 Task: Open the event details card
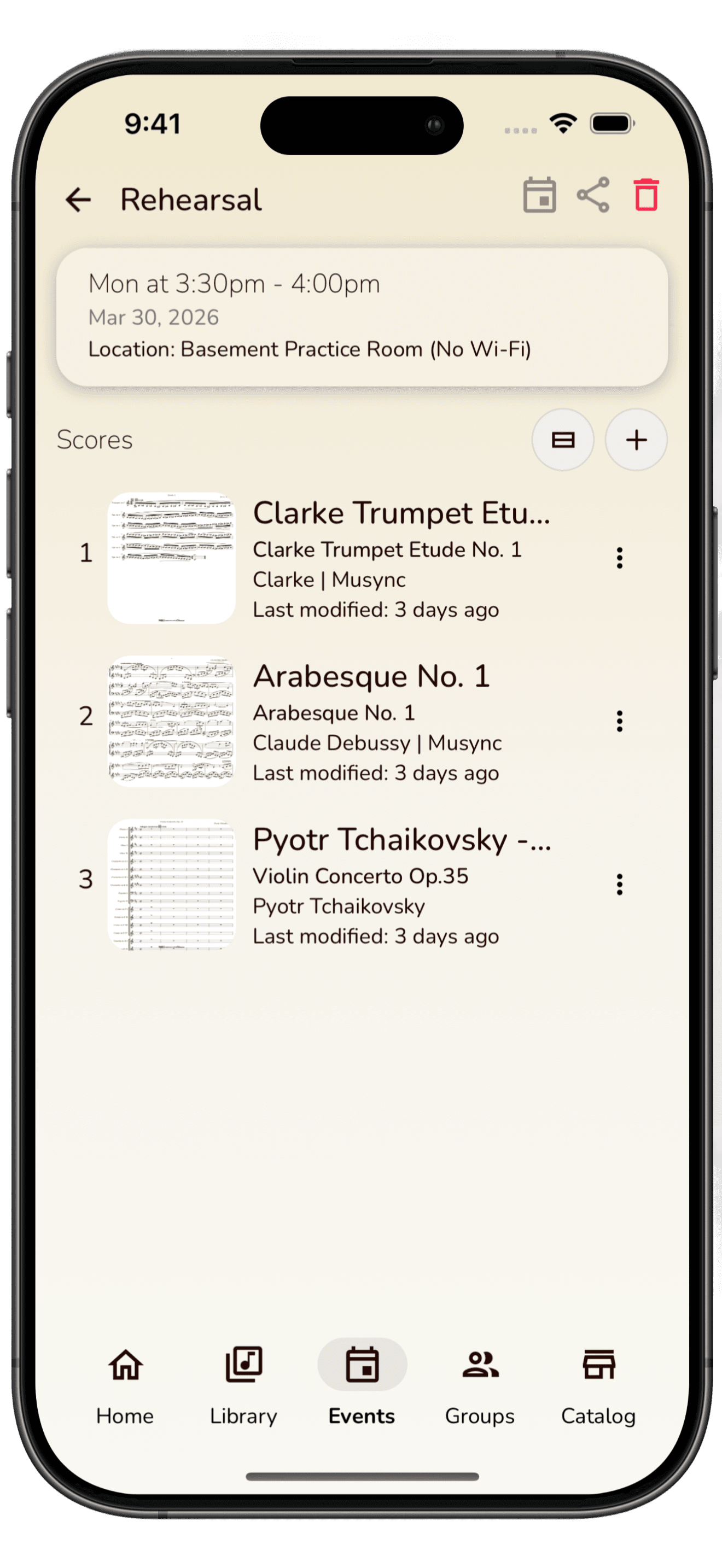[x=362, y=317]
